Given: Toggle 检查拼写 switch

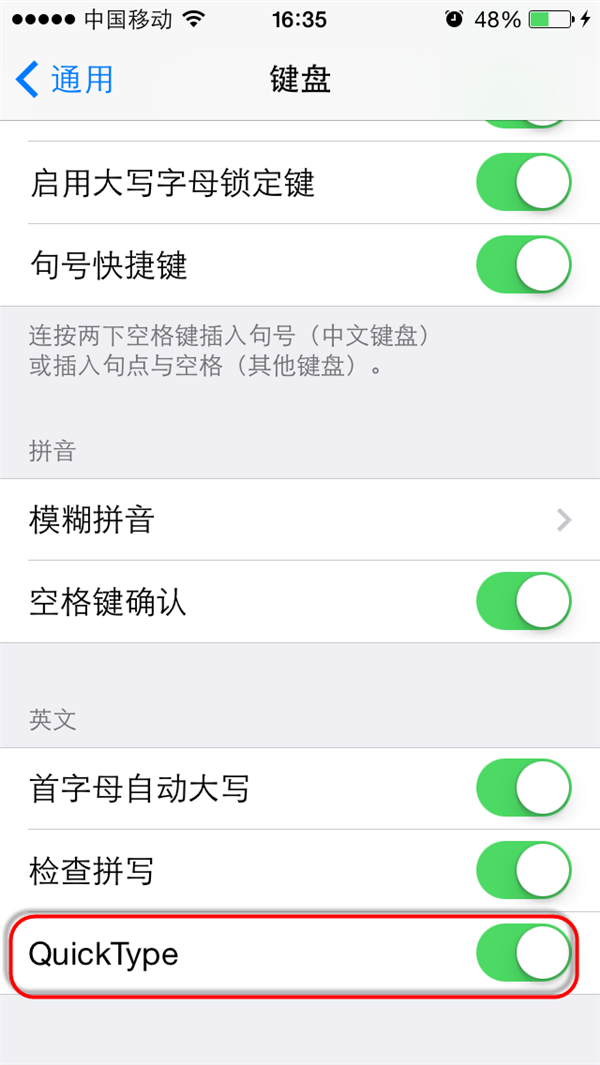Looking at the screenshot, I should click(x=523, y=871).
